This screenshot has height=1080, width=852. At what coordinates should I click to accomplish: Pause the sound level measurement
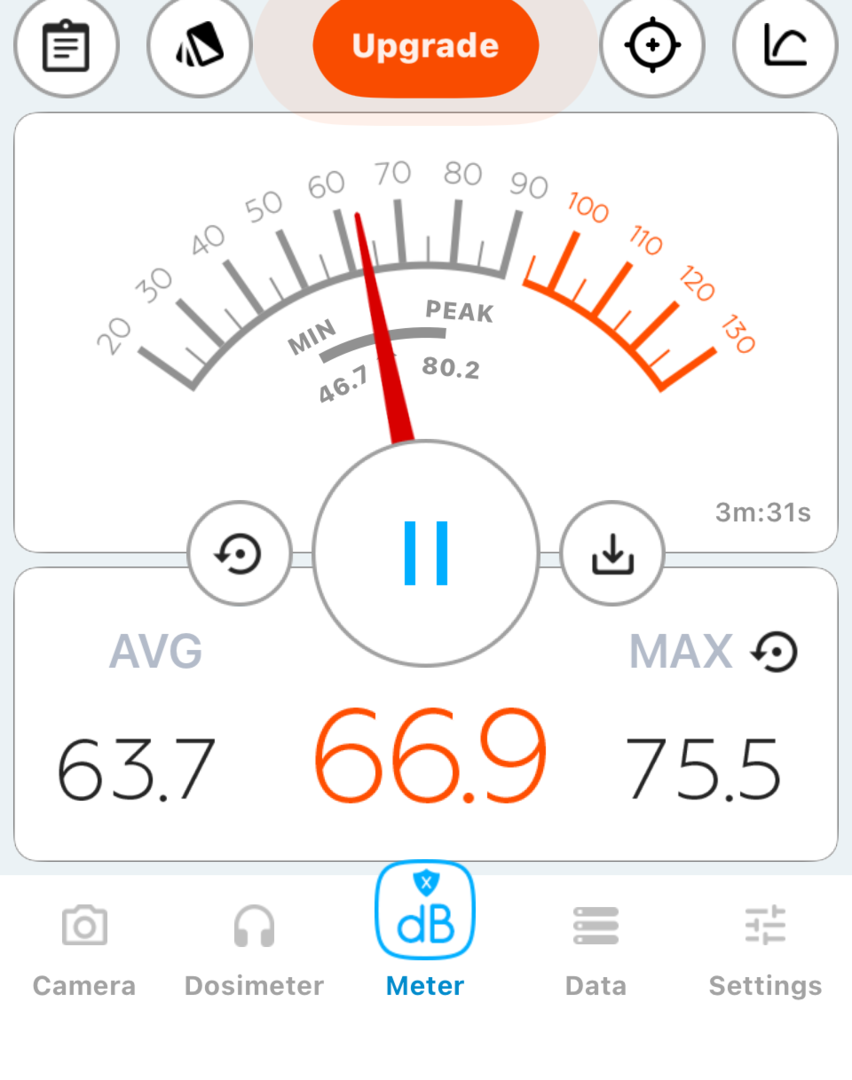(x=426, y=553)
